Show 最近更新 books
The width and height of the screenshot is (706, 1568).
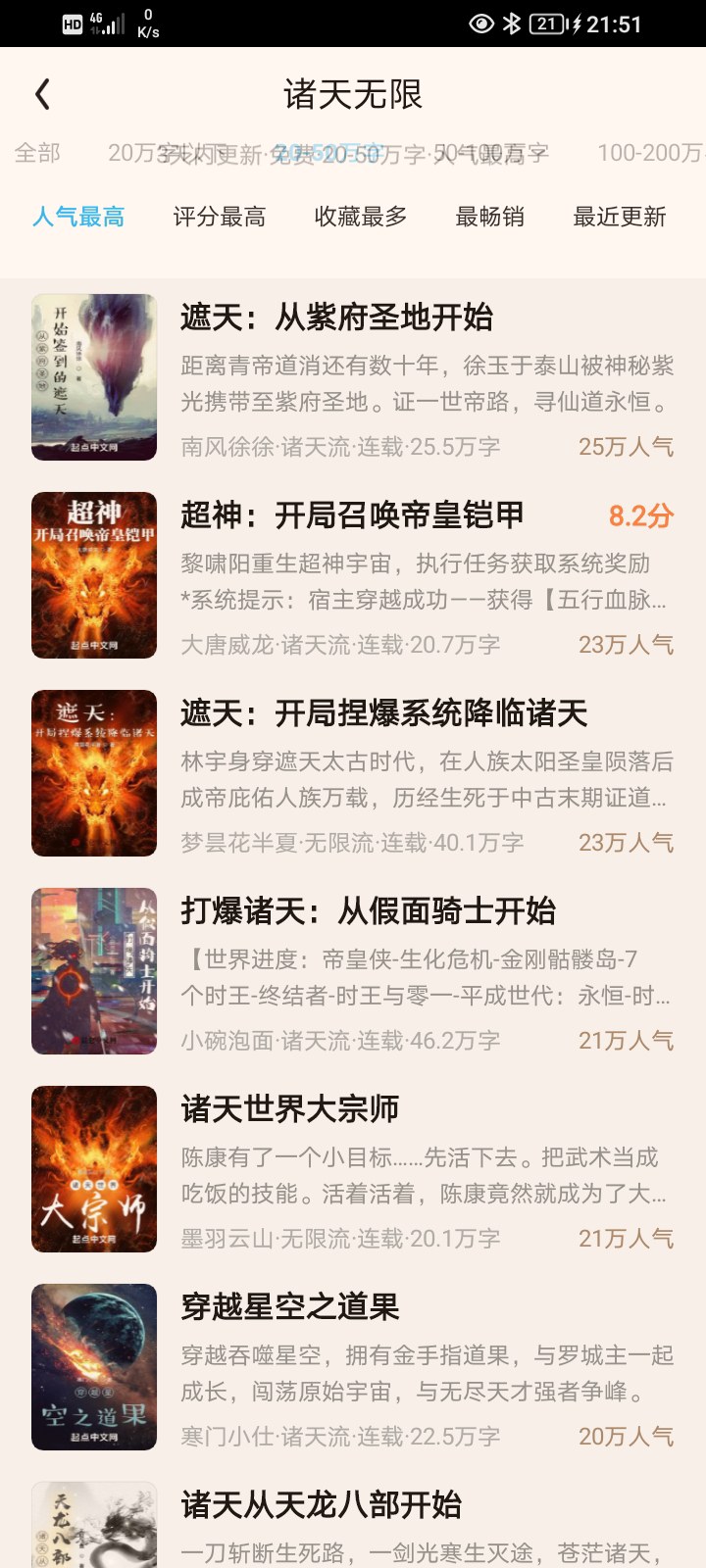(x=620, y=217)
